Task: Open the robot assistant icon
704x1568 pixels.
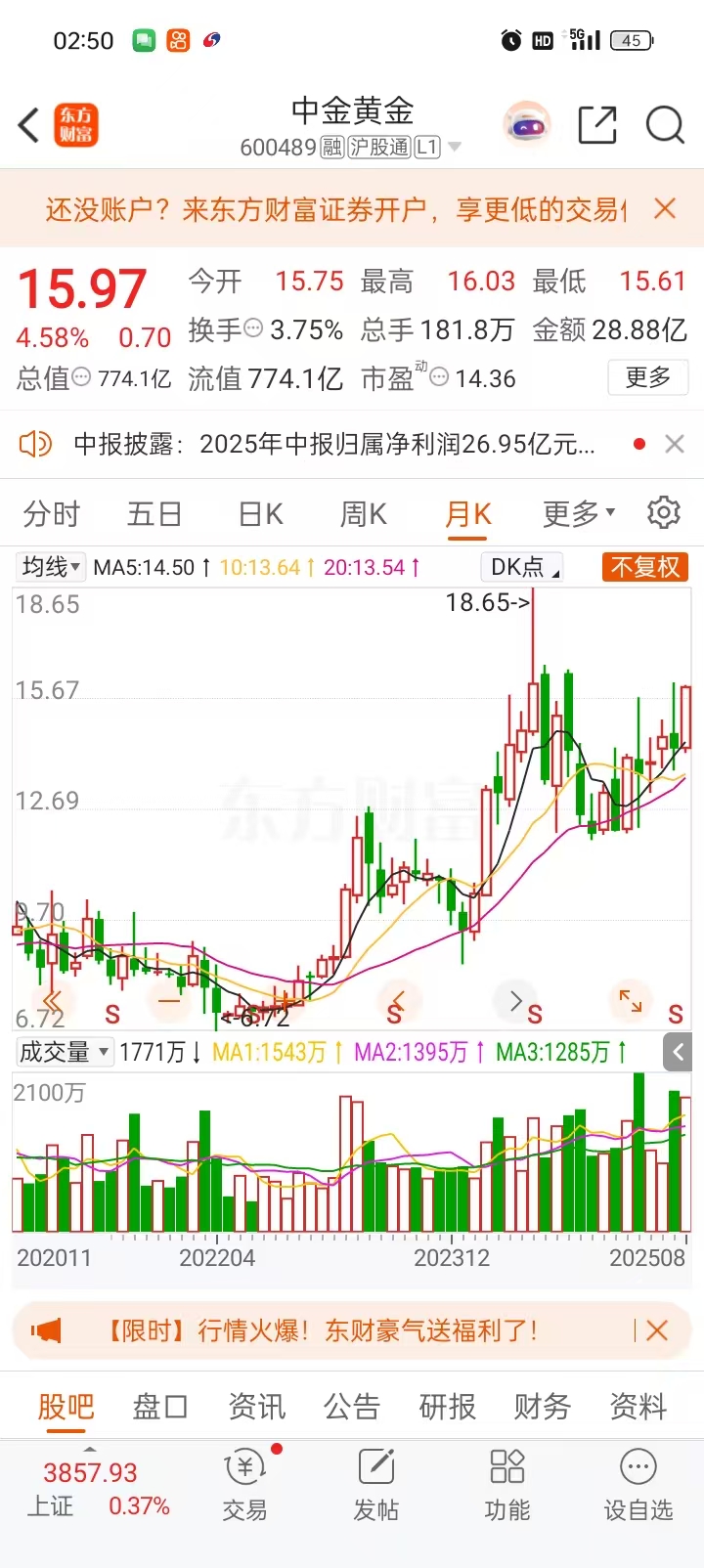Action: coord(527,125)
